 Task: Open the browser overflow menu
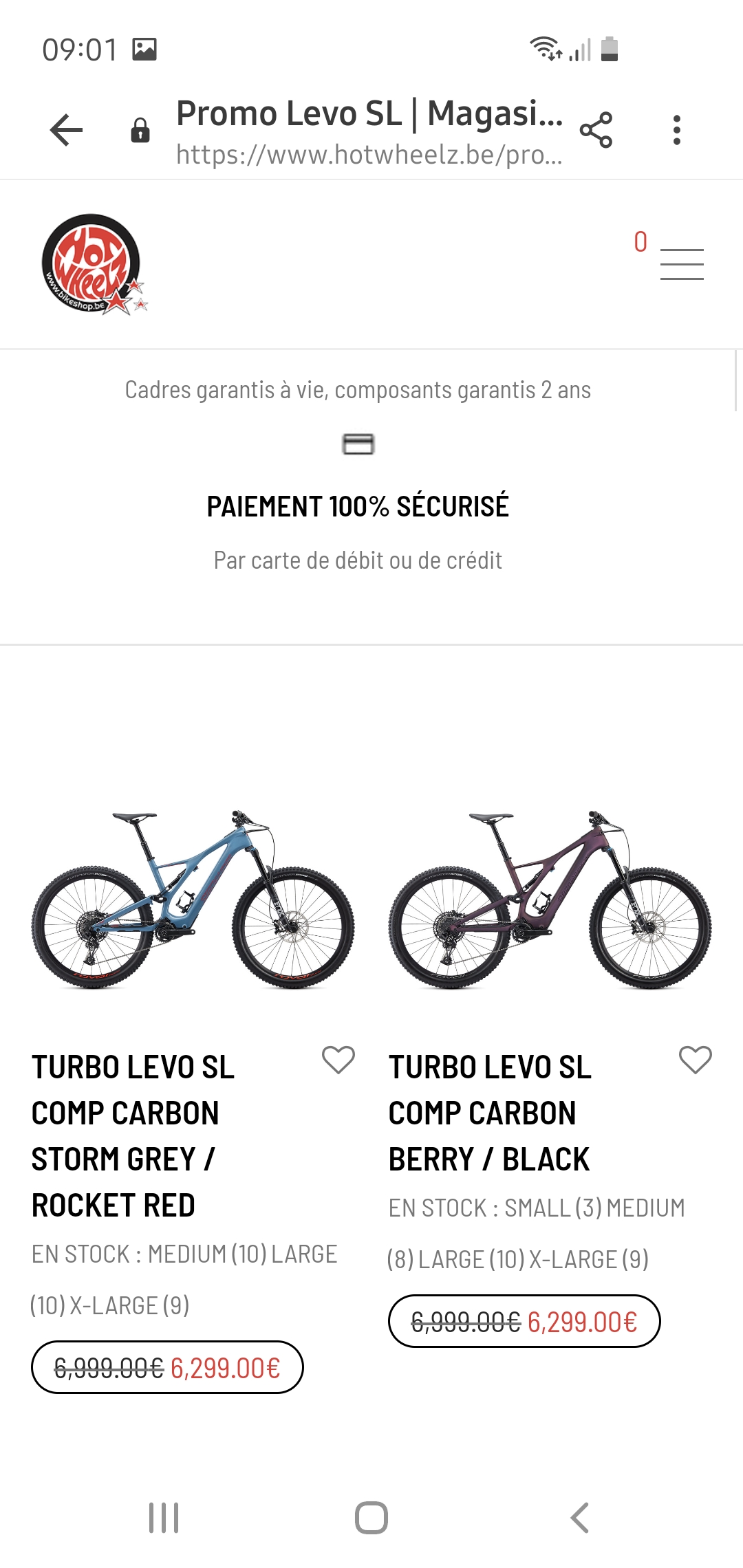(x=677, y=130)
